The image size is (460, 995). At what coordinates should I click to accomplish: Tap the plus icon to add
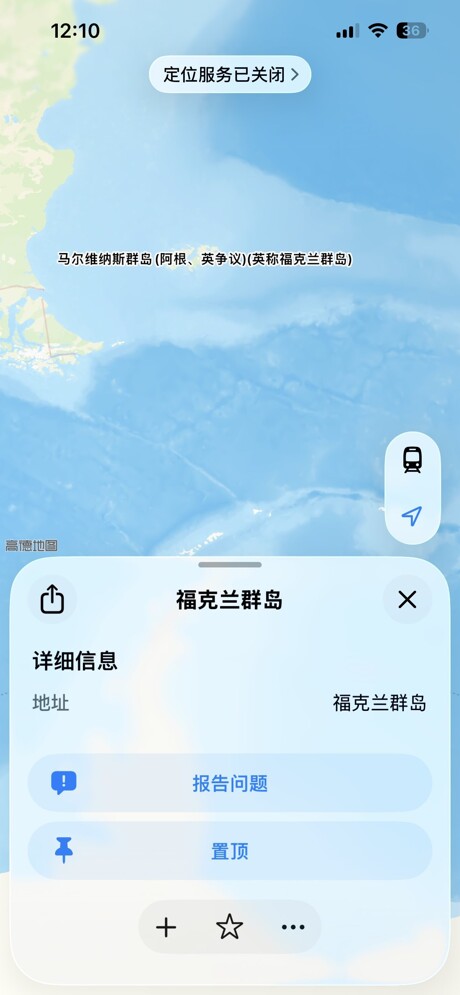[166, 928]
